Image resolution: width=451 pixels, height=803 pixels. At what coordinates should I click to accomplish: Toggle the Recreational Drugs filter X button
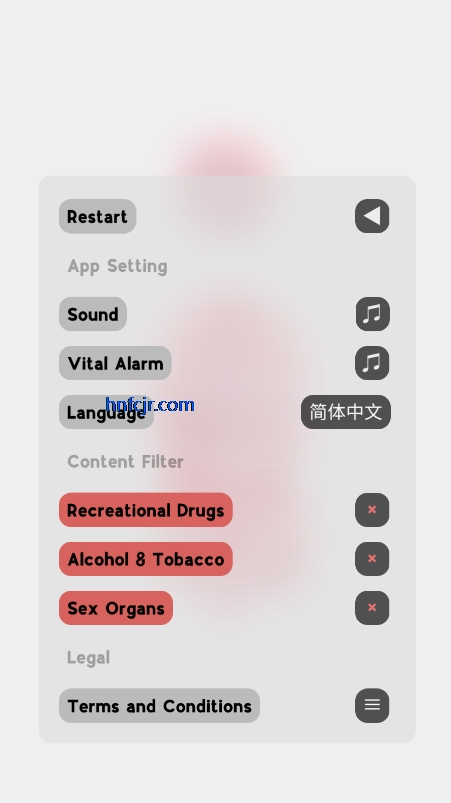372,510
